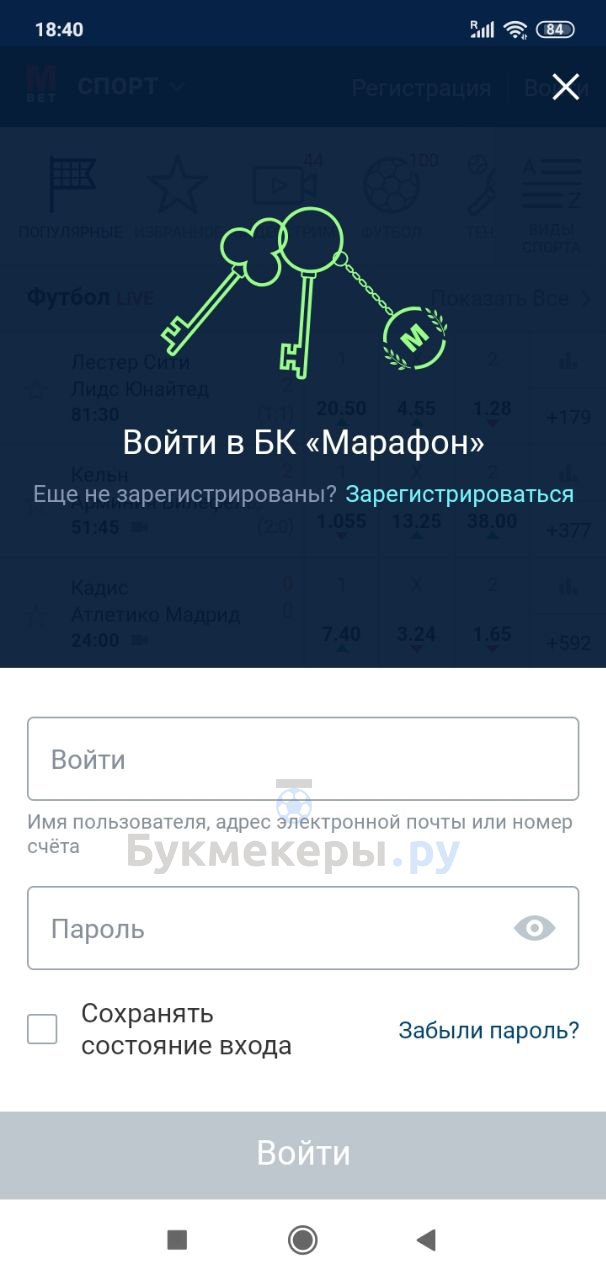Image resolution: width=606 pixels, height=1280 pixels.
Task: Show password with the eye icon
Action: tap(534, 929)
